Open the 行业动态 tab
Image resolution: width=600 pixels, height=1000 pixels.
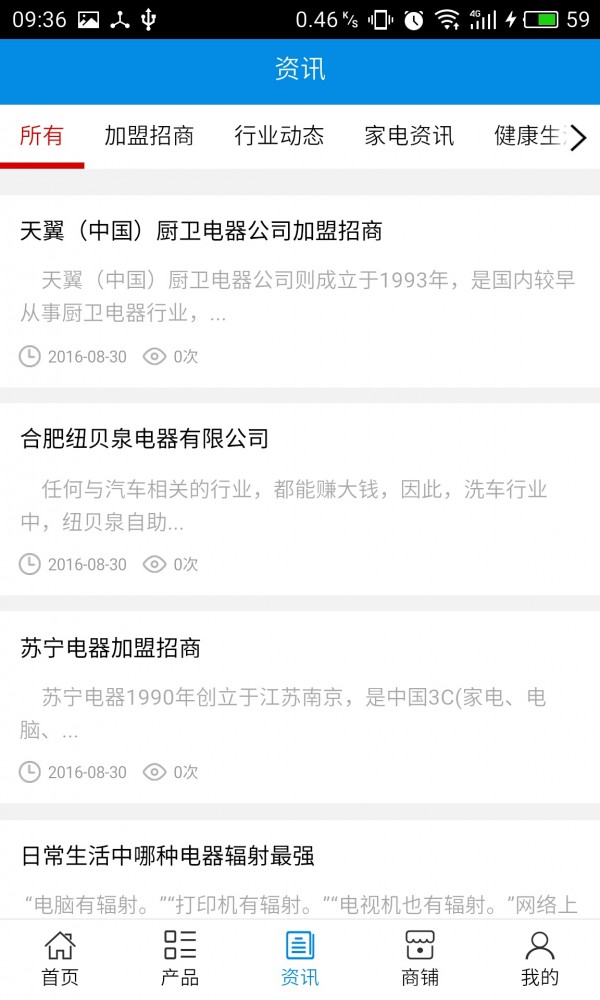click(279, 136)
